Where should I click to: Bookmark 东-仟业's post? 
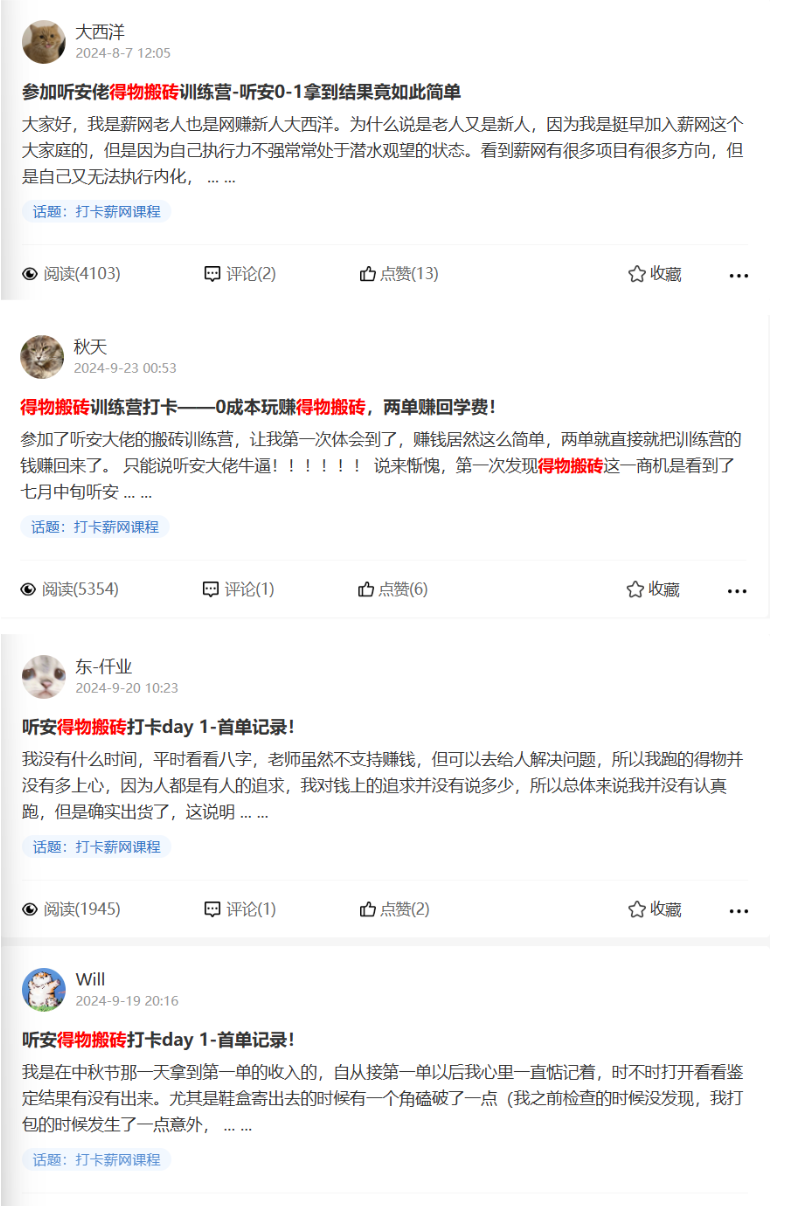pos(655,910)
